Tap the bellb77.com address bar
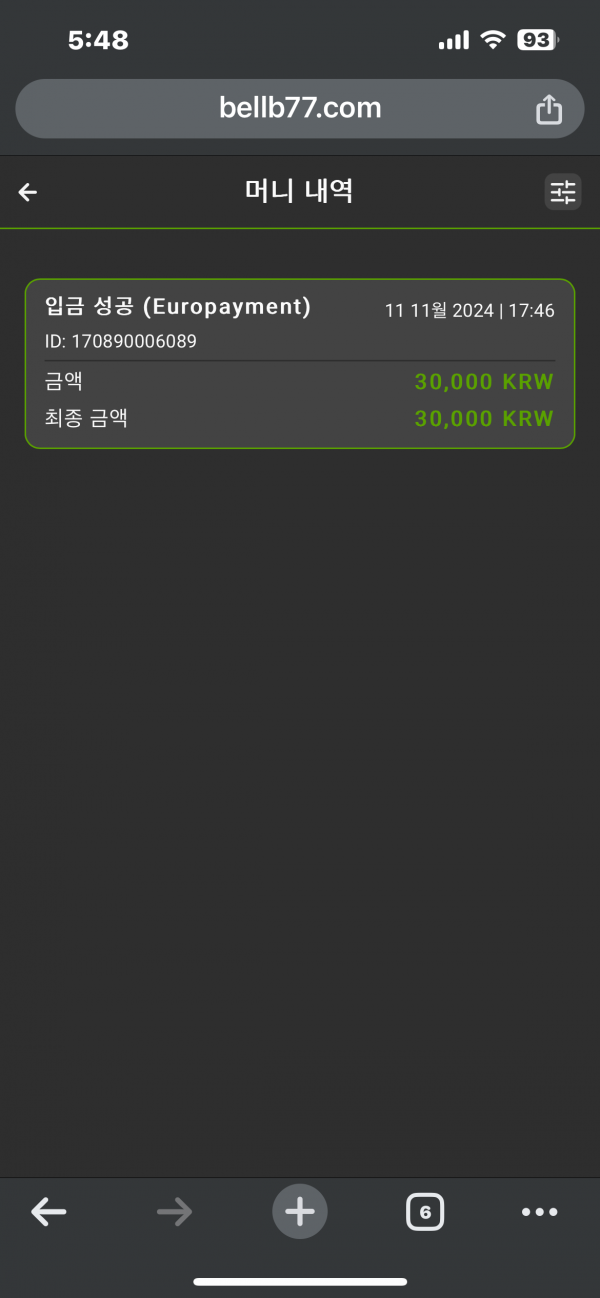The height and width of the screenshot is (1298, 600). click(x=300, y=108)
